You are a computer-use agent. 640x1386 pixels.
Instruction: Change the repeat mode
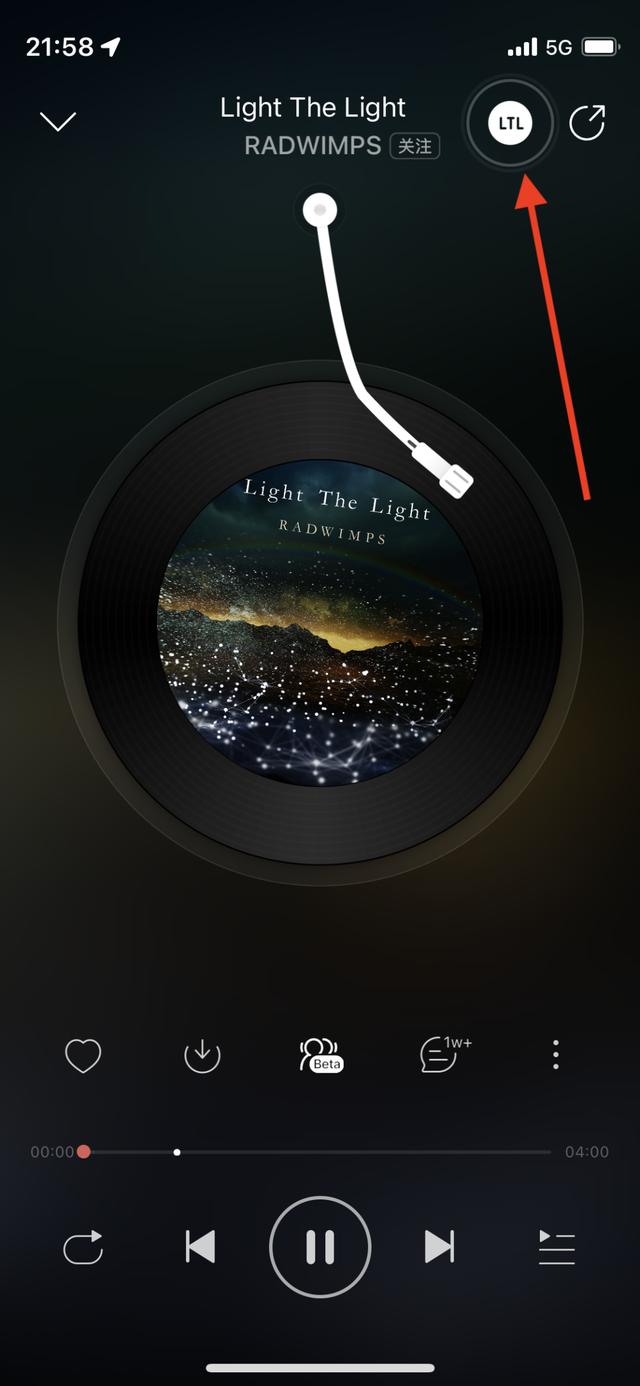point(83,1248)
